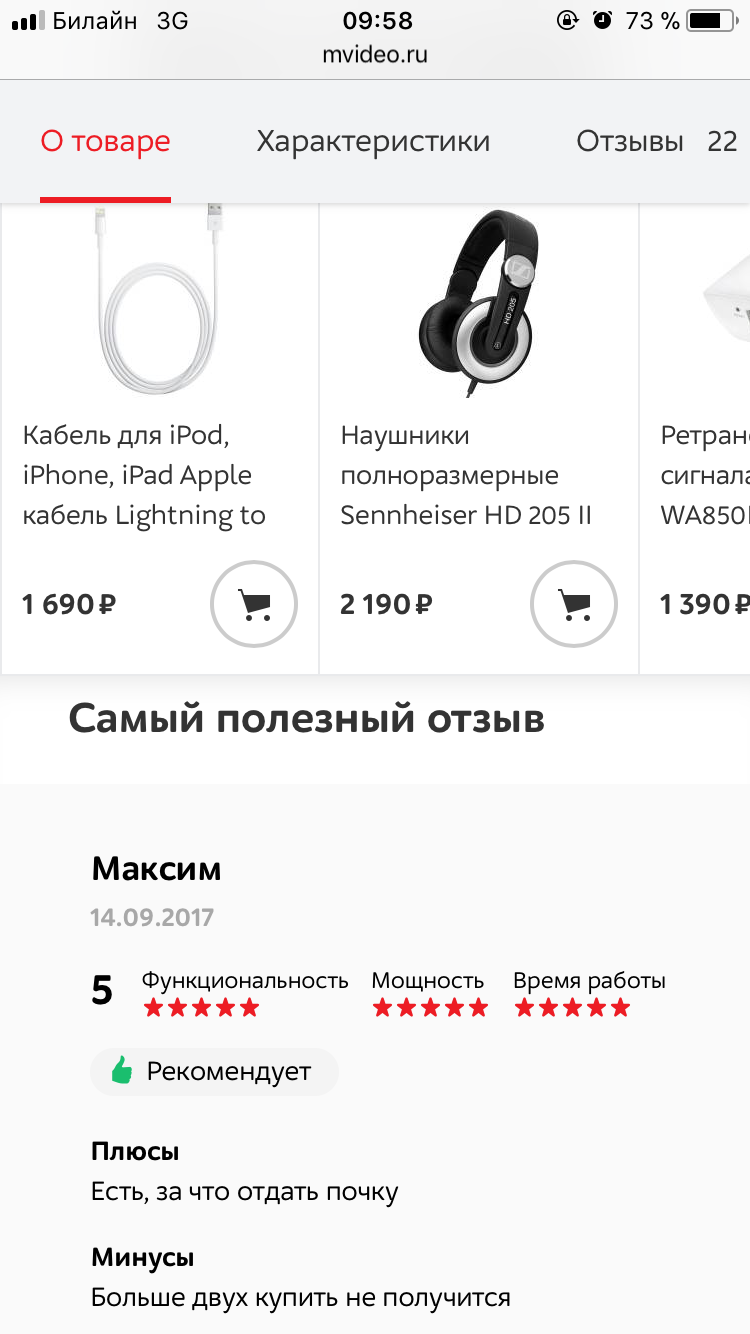The image size is (750, 1334).
Task: Tap the mvideo.ru address bar
Action: [375, 55]
